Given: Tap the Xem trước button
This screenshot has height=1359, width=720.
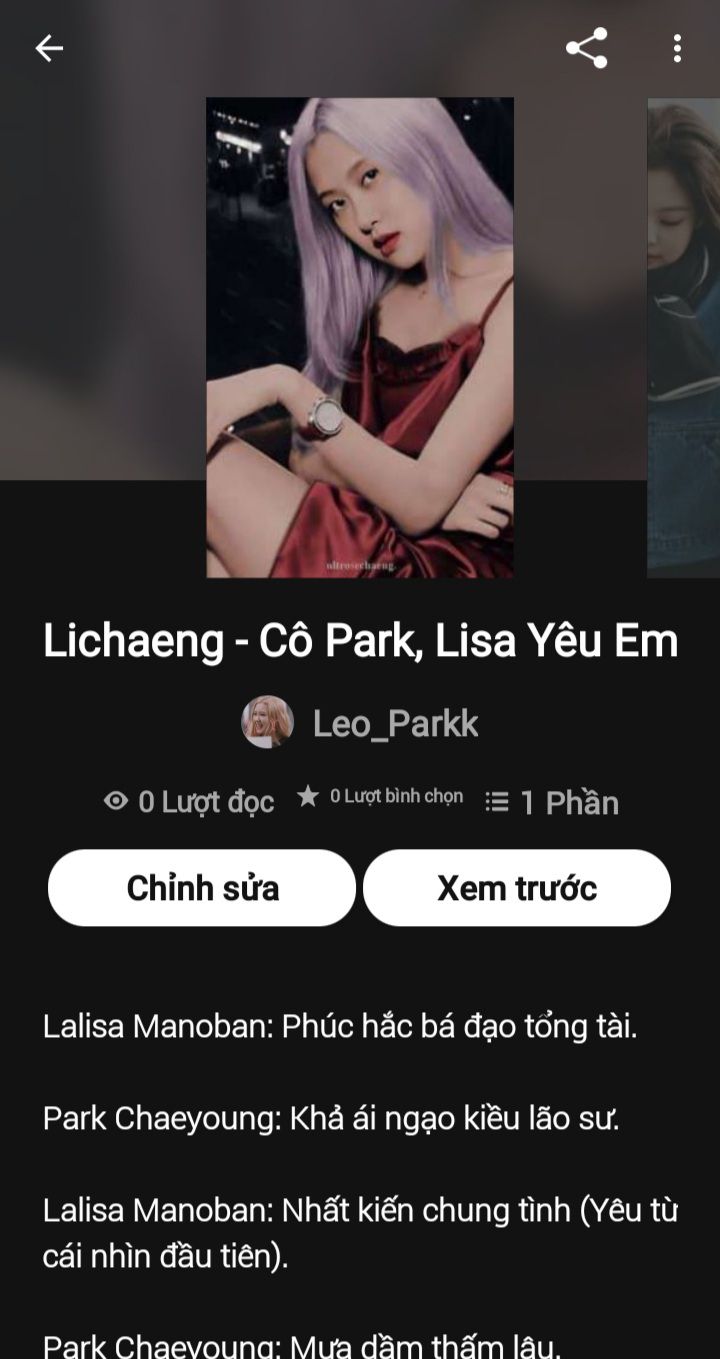Looking at the screenshot, I should tap(516, 888).
